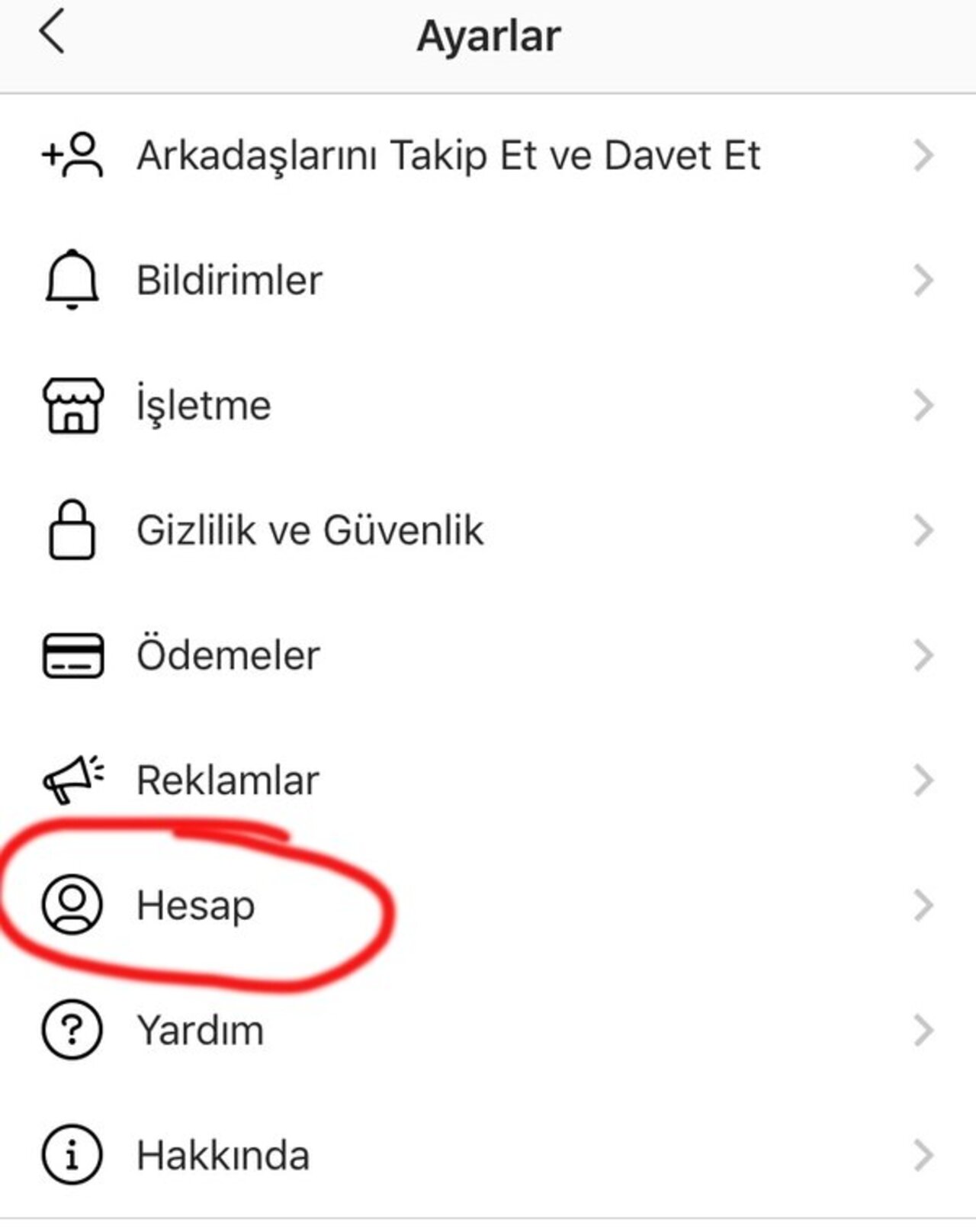Tap the Ödemeler option
Screen dimensions: 976x1232
pyautogui.click(x=228, y=655)
